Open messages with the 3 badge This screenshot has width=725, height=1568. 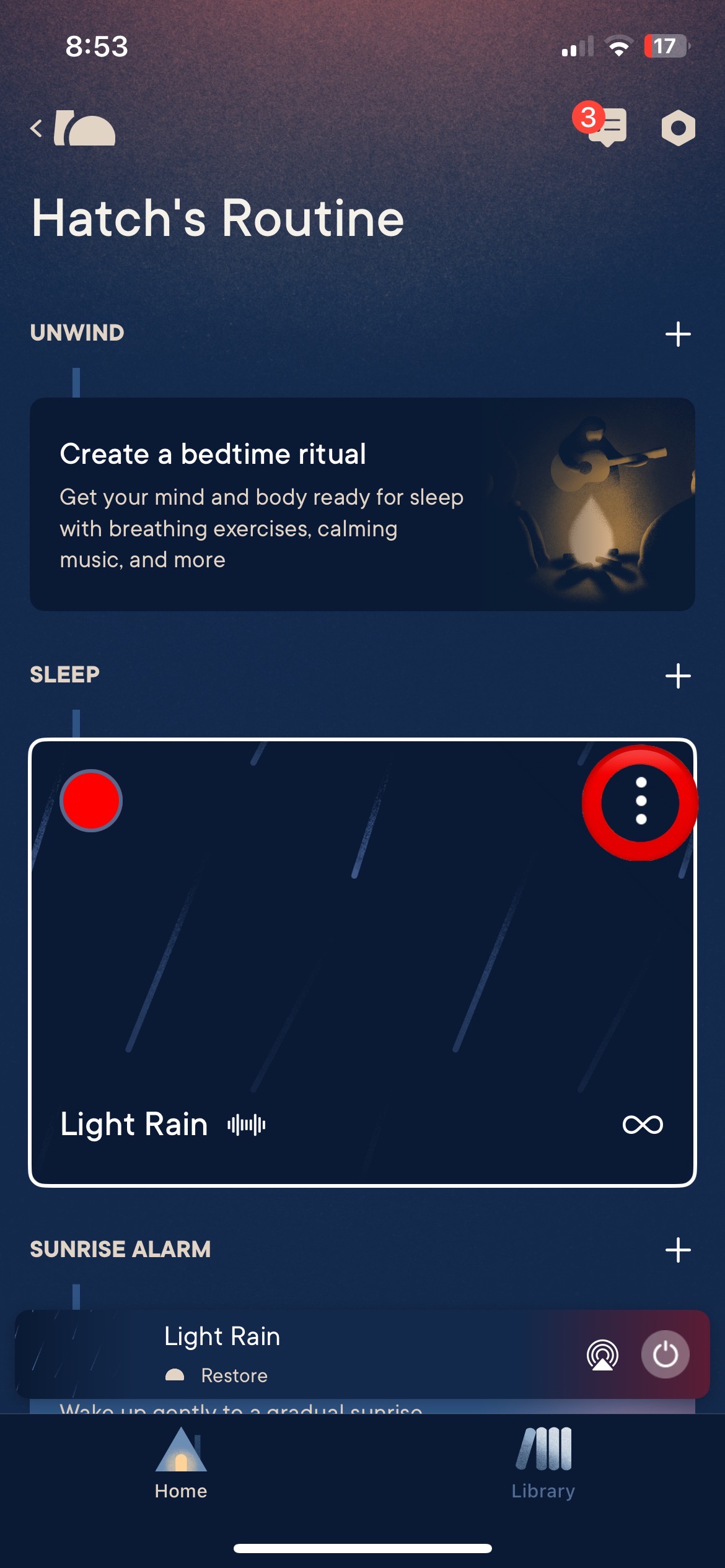(x=605, y=126)
